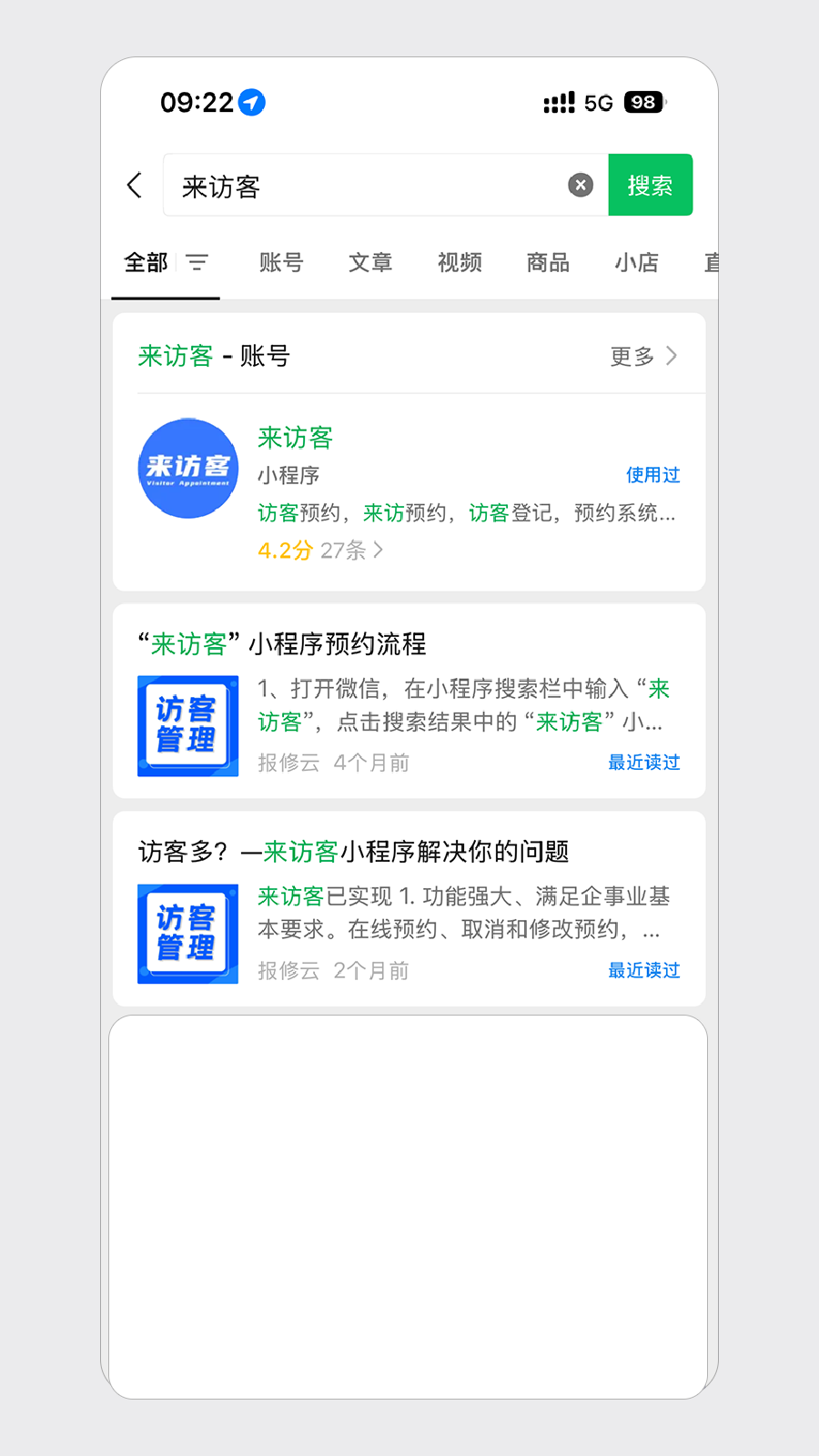Select the 全部 tab

(146, 263)
